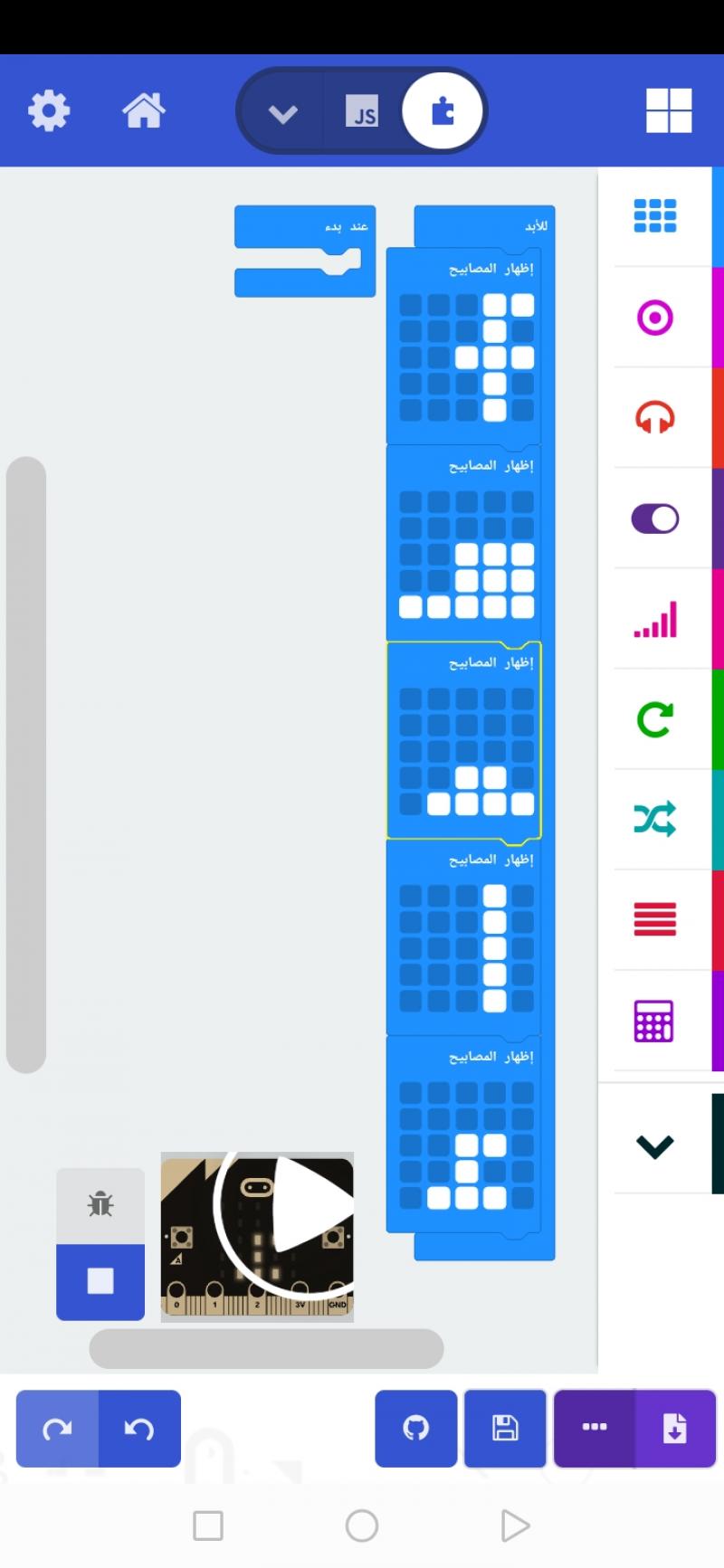Open the Loops category
724x1568 pixels.
pyautogui.click(x=654, y=720)
